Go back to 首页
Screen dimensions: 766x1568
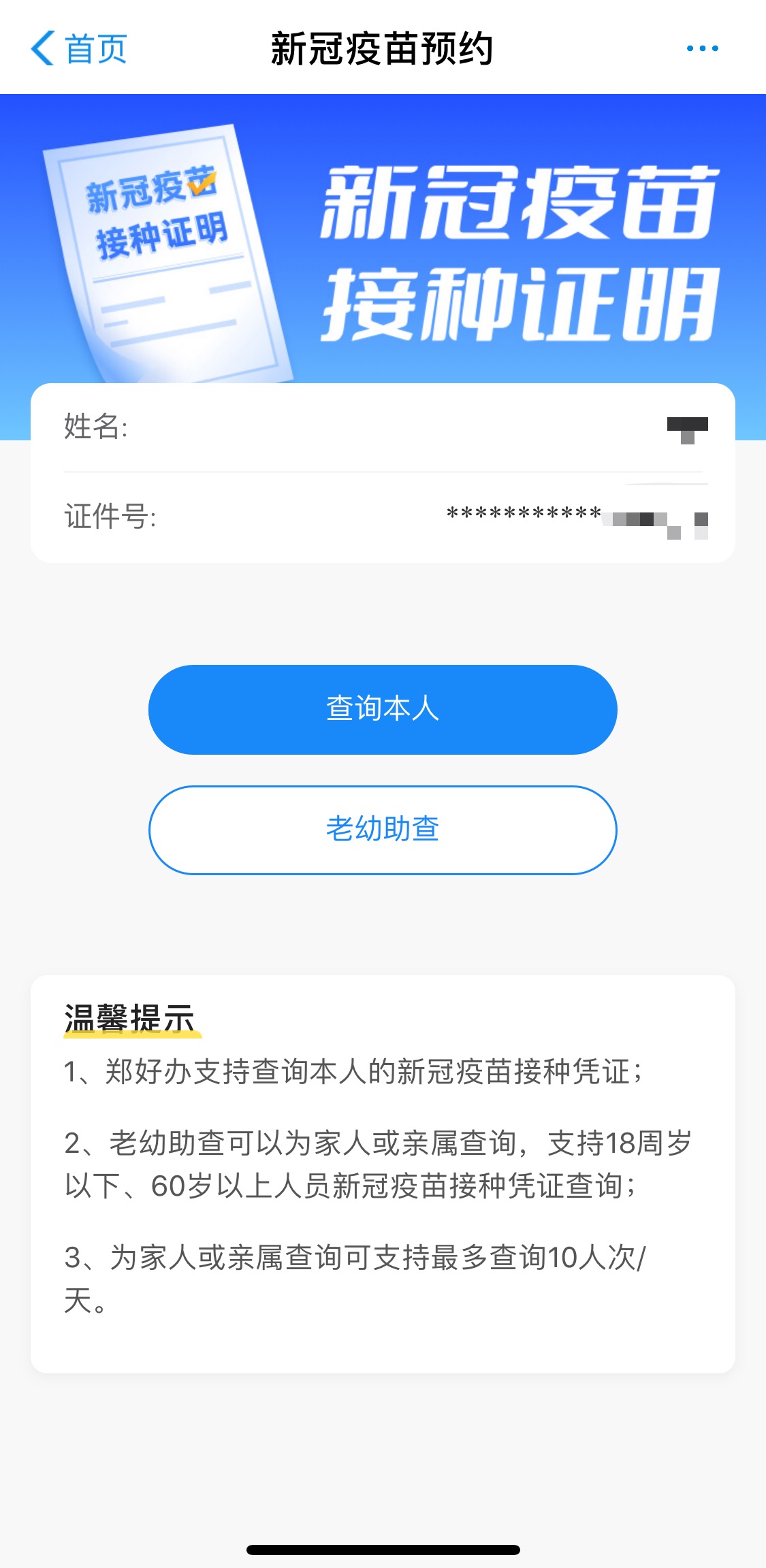coord(78,48)
